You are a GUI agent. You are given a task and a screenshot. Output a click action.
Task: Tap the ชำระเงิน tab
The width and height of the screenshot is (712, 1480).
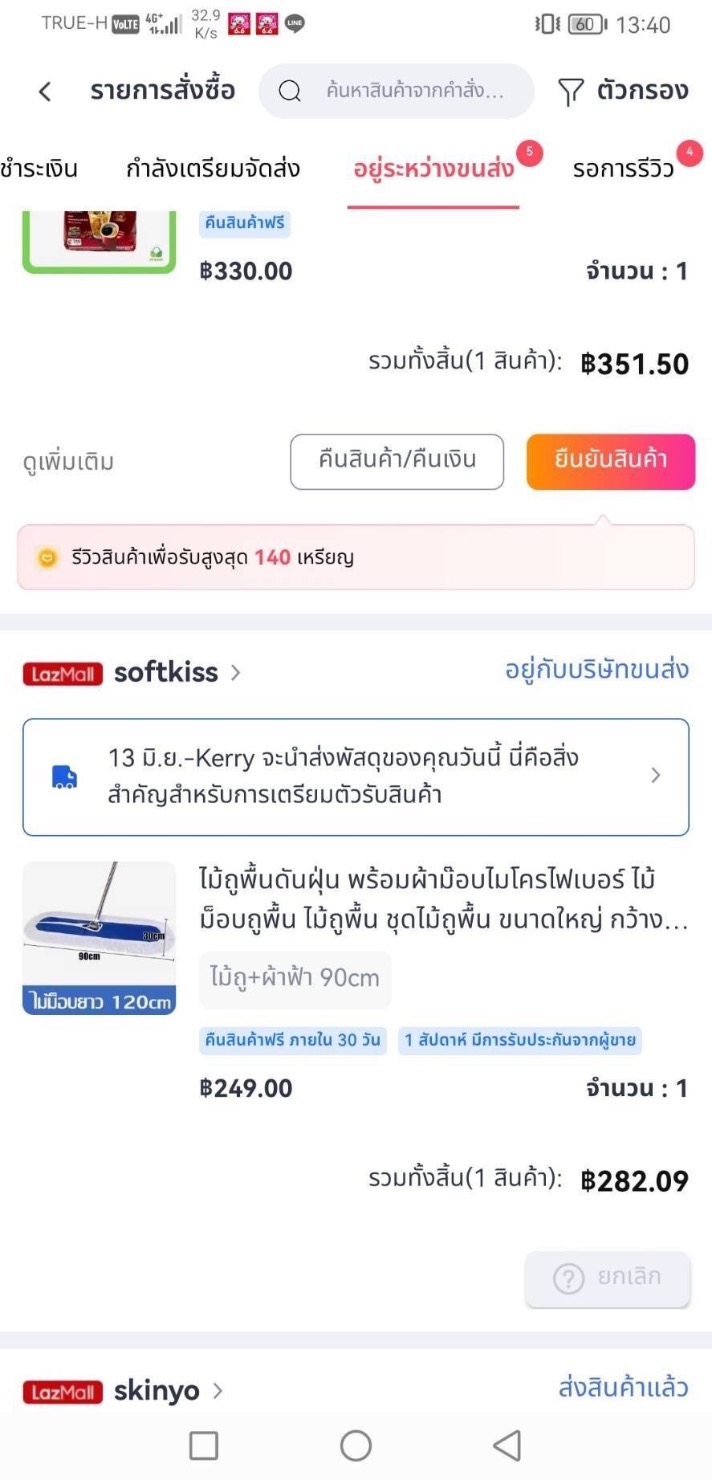point(38,169)
